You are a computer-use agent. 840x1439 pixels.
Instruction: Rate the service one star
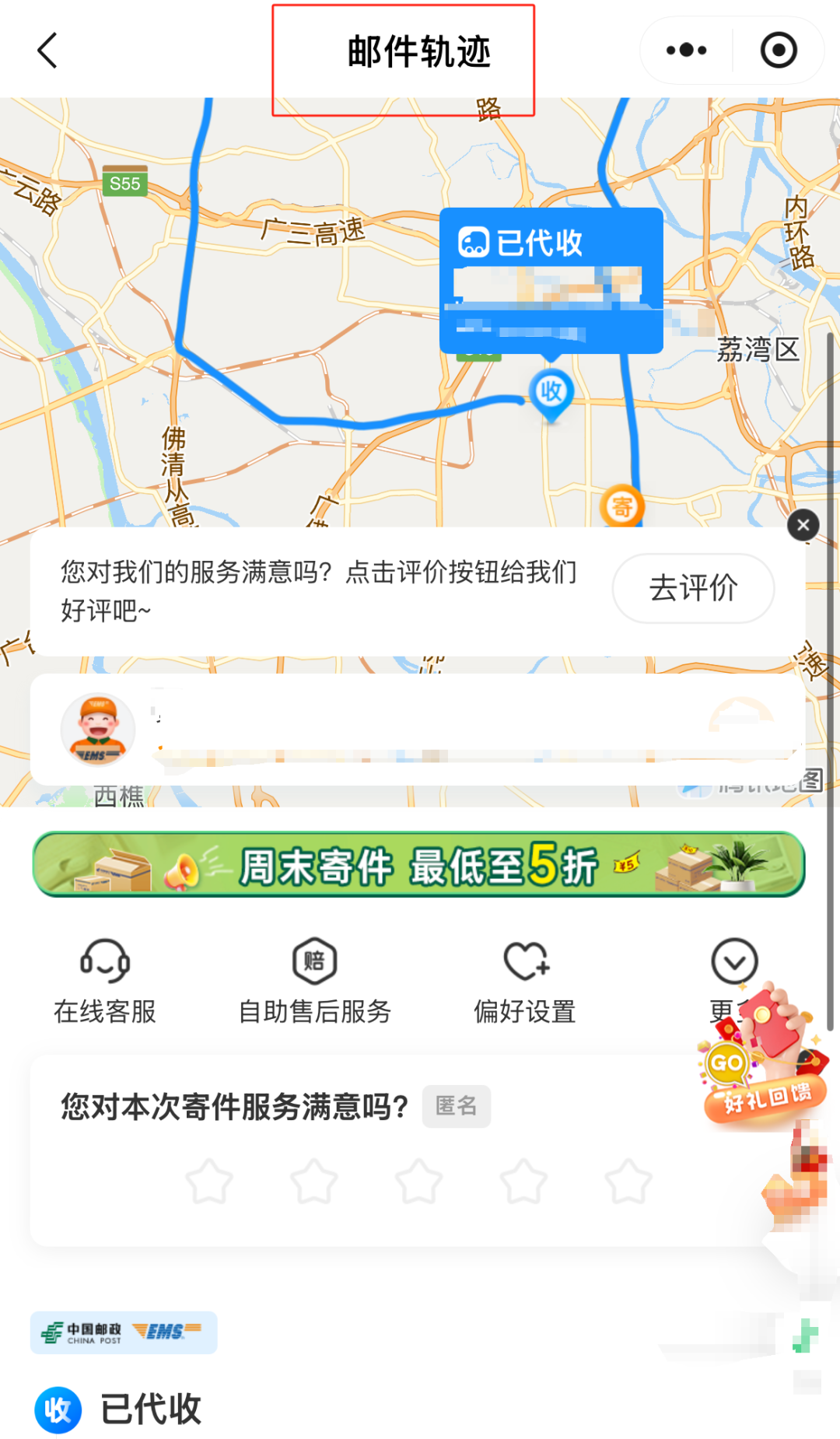pyautogui.click(x=209, y=1181)
